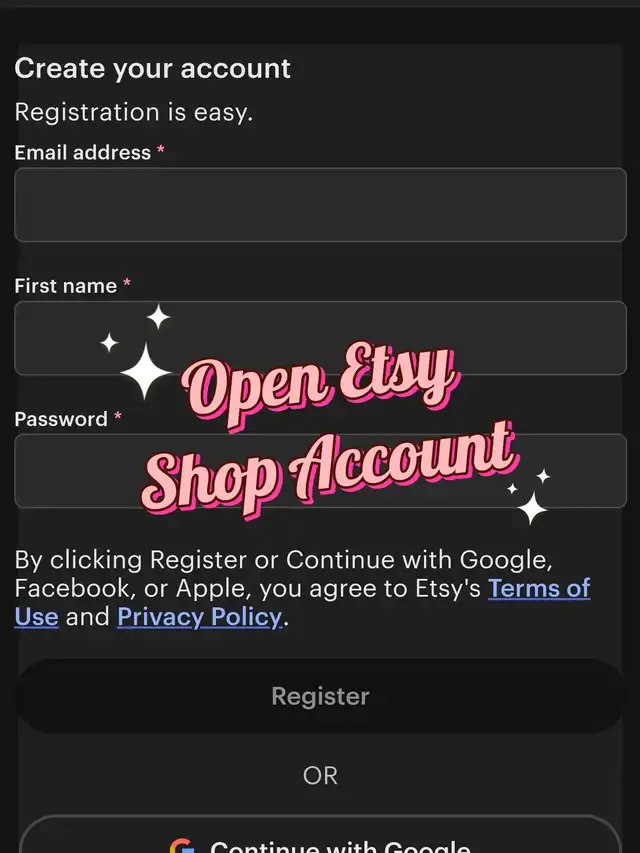Tap the Register button
Image resolution: width=640 pixels, height=853 pixels.
(x=320, y=696)
